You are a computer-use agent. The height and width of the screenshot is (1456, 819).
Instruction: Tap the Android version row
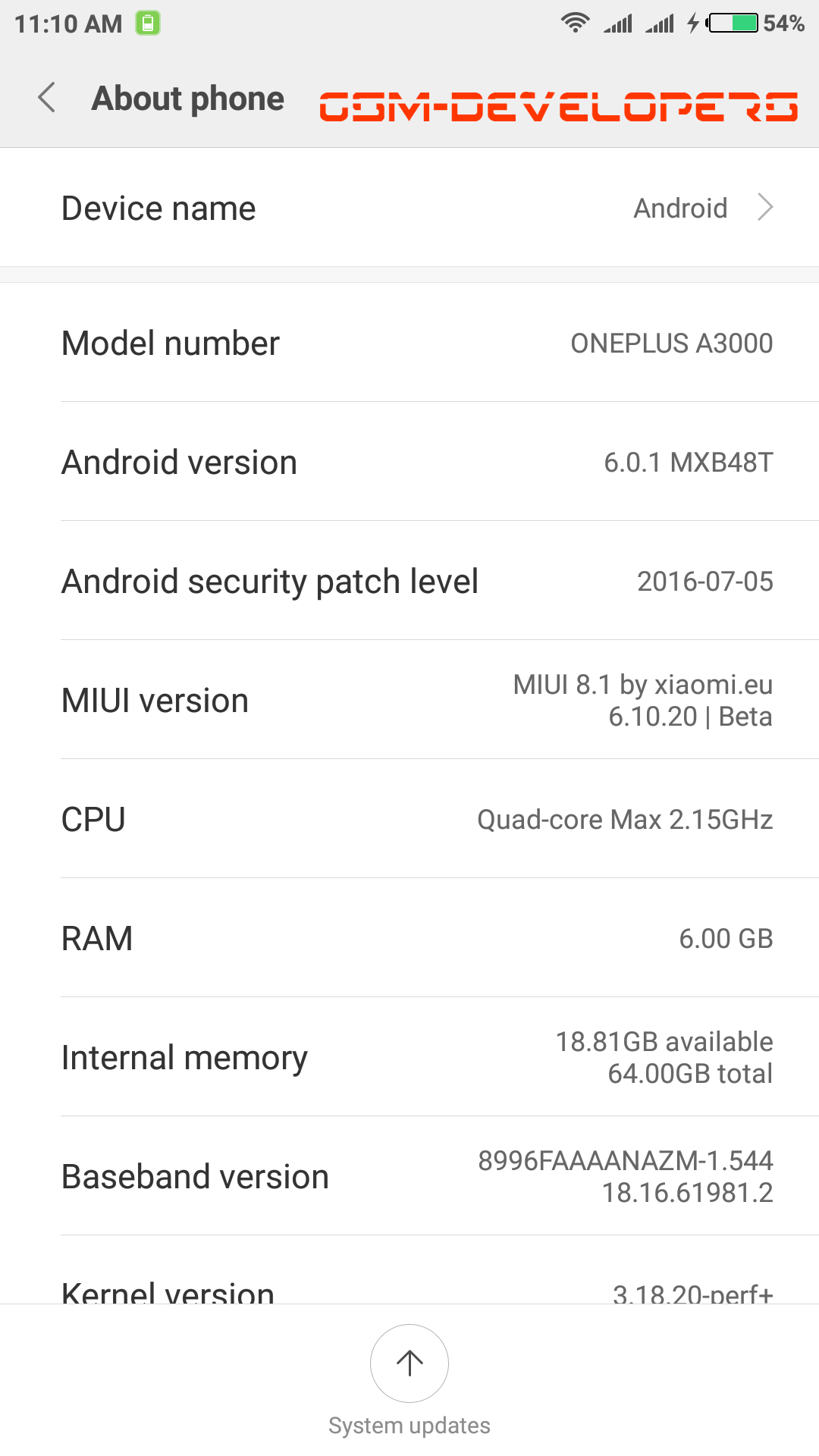coord(409,462)
